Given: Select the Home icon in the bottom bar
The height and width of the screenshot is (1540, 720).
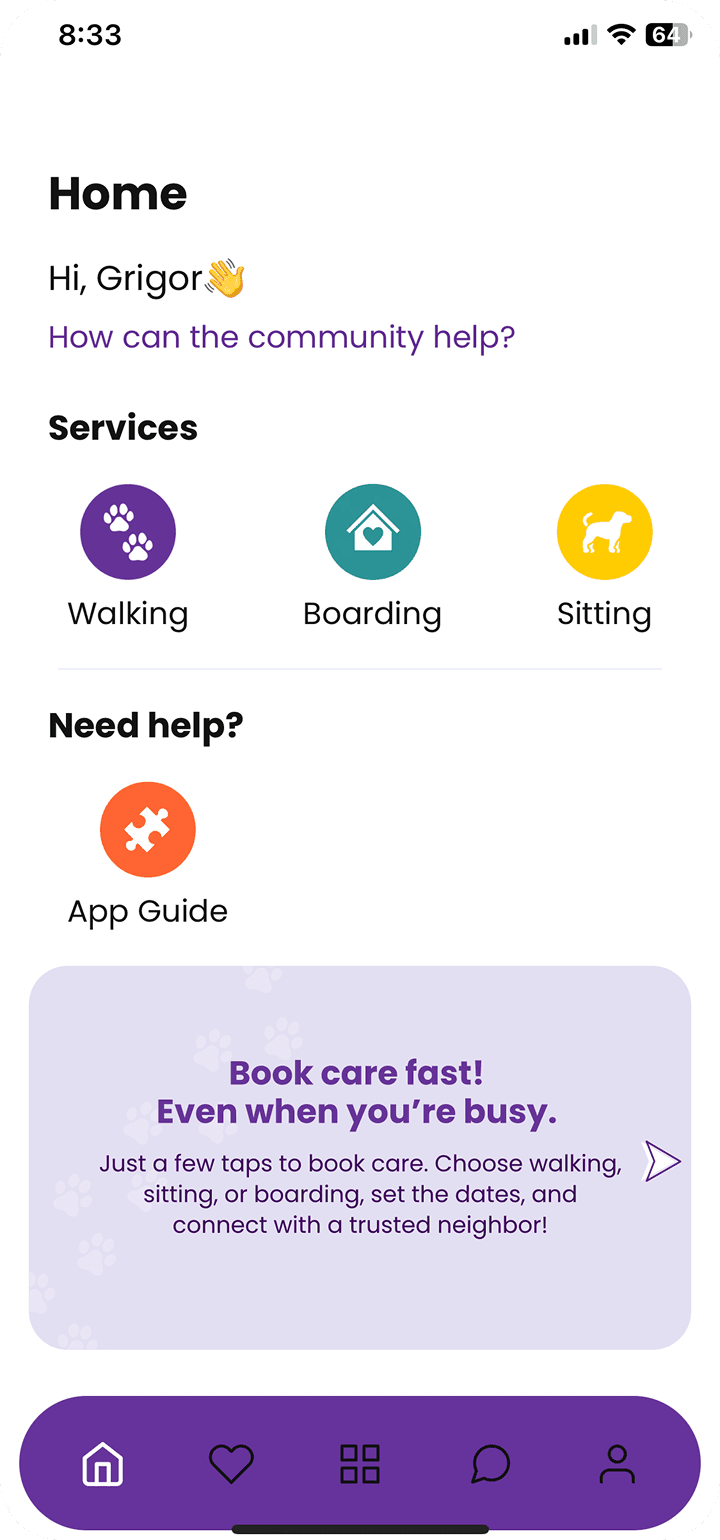Looking at the screenshot, I should pos(101,1463).
